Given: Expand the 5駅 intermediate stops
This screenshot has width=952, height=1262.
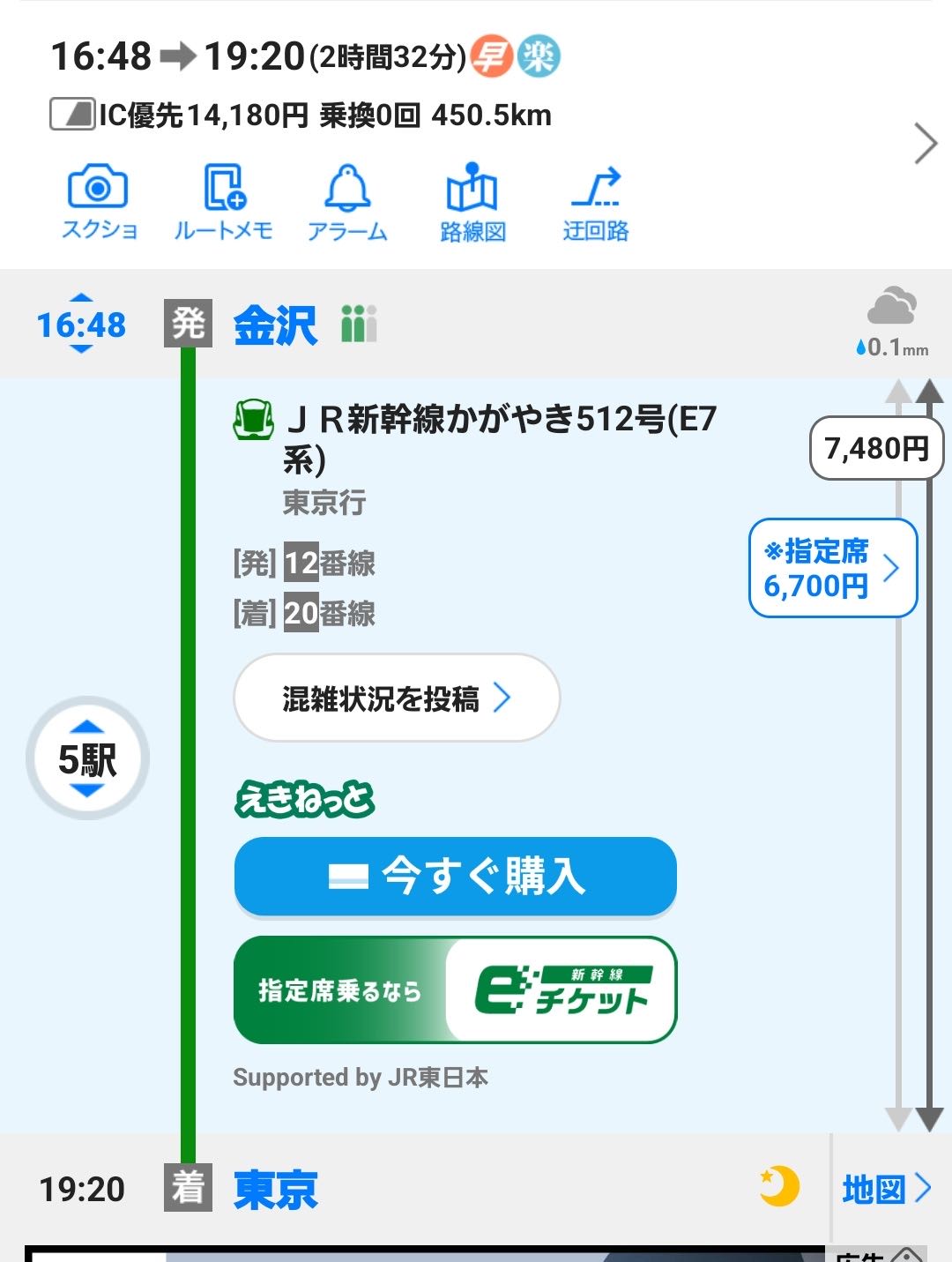Looking at the screenshot, I should point(87,758).
